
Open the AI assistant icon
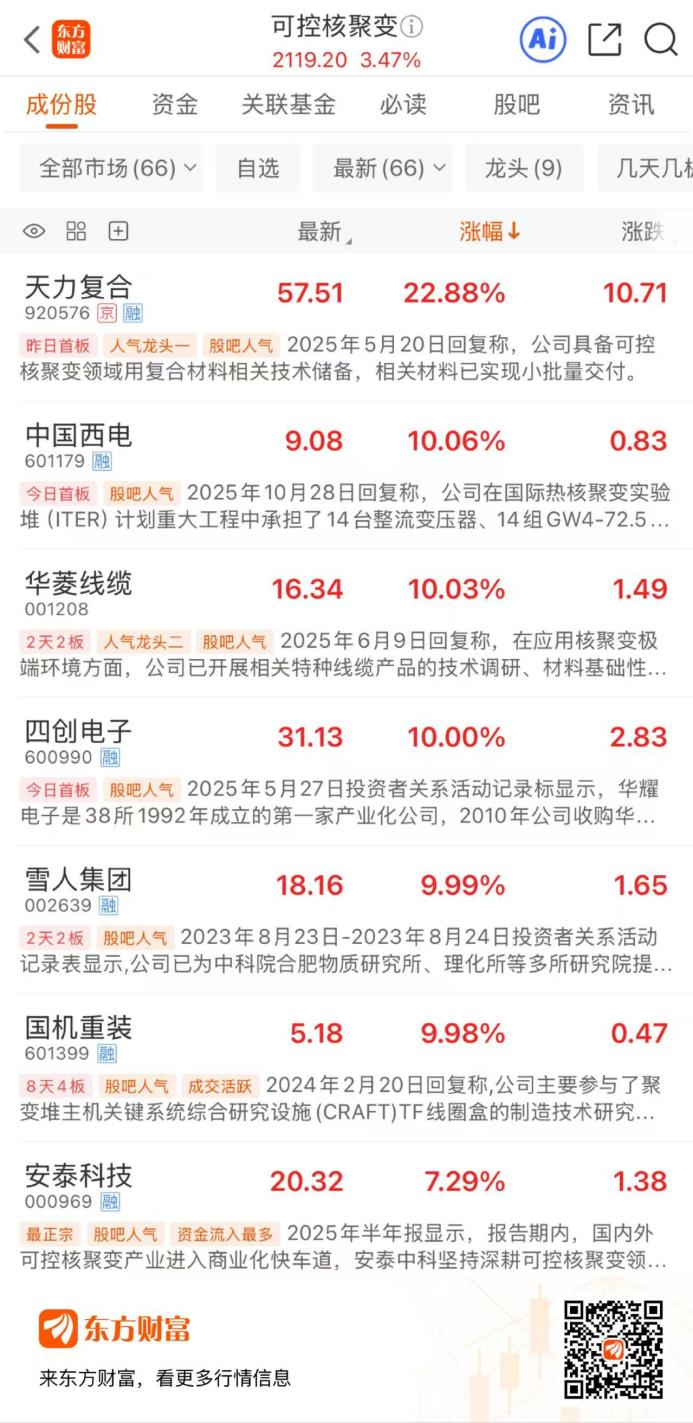click(543, 40)
